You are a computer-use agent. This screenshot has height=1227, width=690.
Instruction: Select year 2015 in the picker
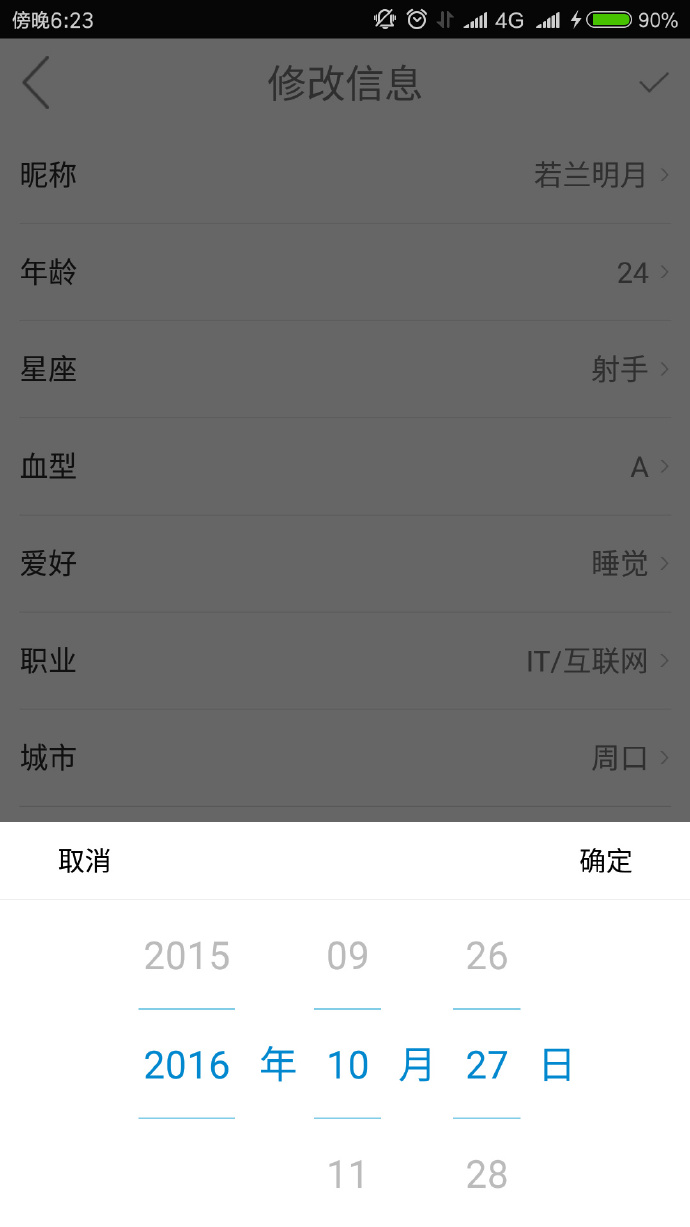[x=187, y=956]
